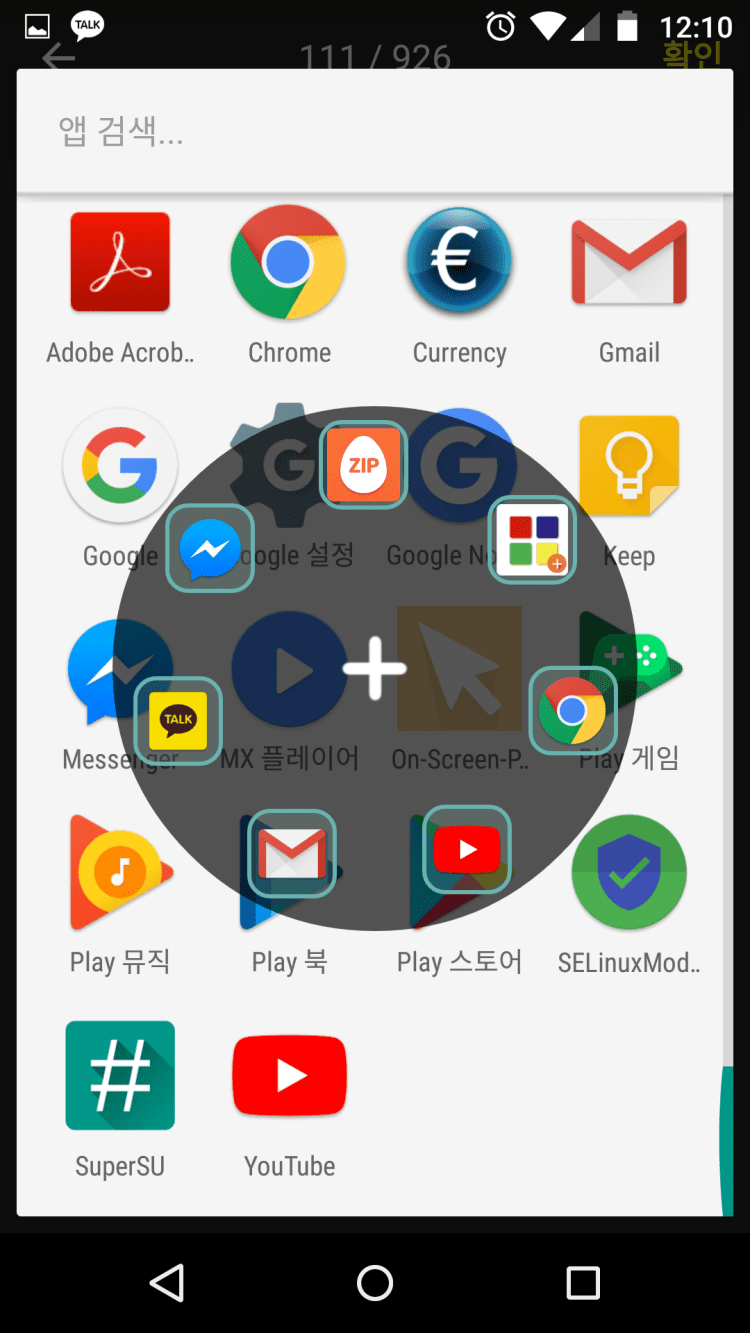This screenshot has height=1333, width=750.
Task: Tap the Messenger shortcut in the circle
Action: [x=210, y=548]
